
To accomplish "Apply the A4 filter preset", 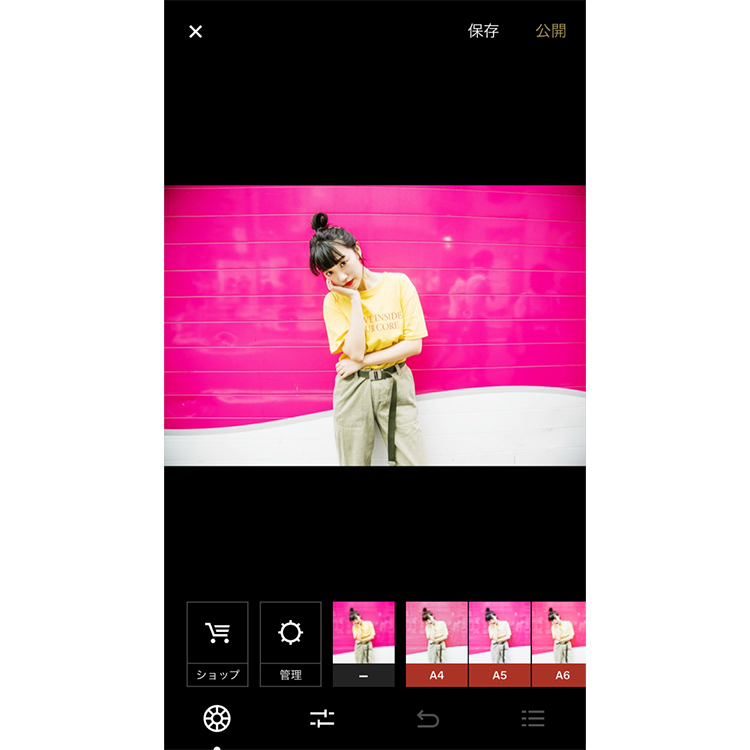I will point(436,643).
